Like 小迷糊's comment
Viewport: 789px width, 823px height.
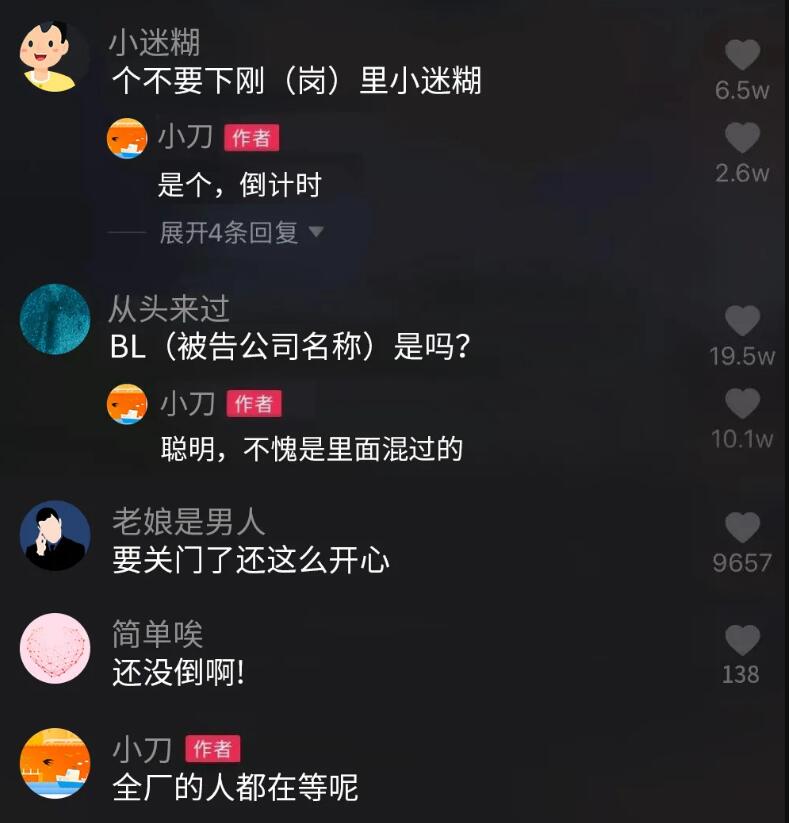tap(742, 55)
